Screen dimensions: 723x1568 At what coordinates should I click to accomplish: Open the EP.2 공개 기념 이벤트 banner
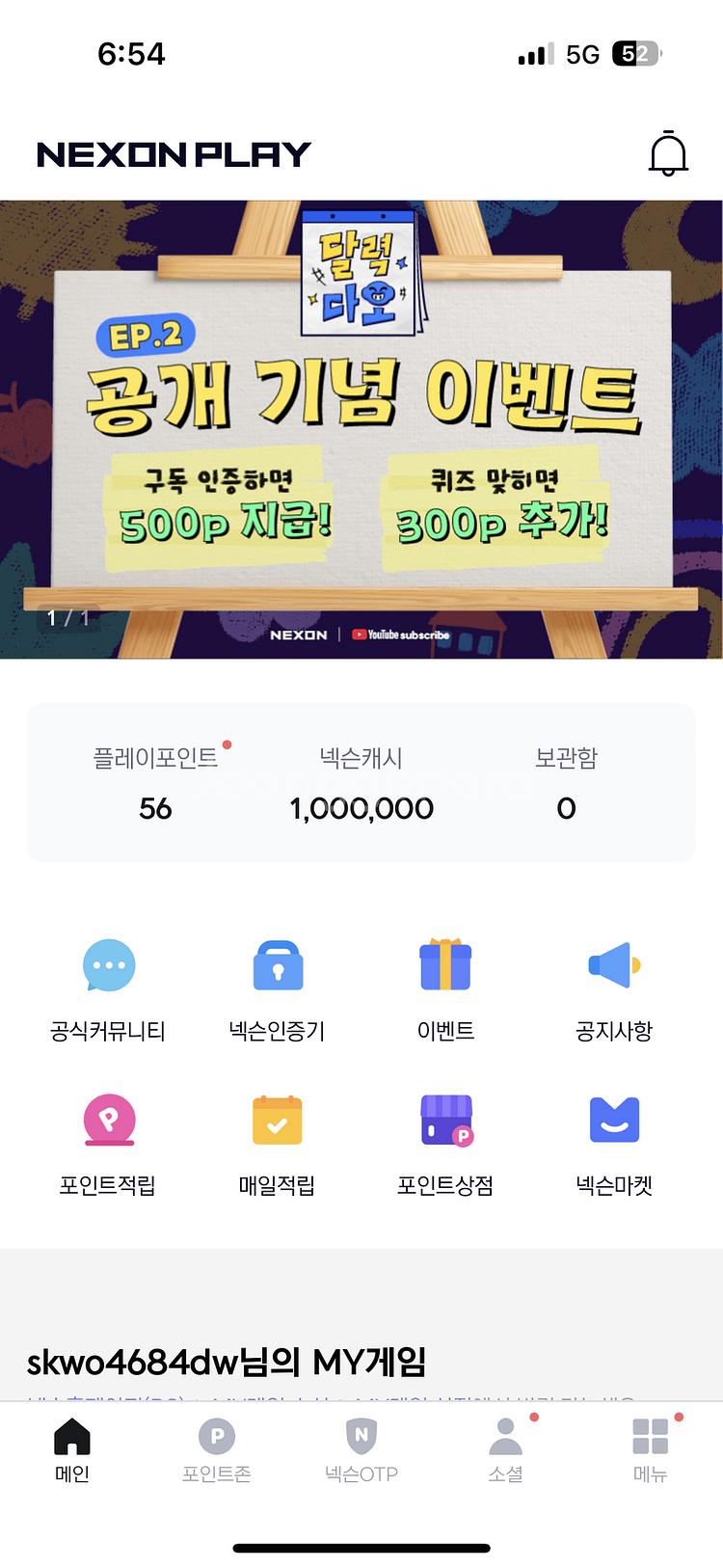(x=361, y=429)
